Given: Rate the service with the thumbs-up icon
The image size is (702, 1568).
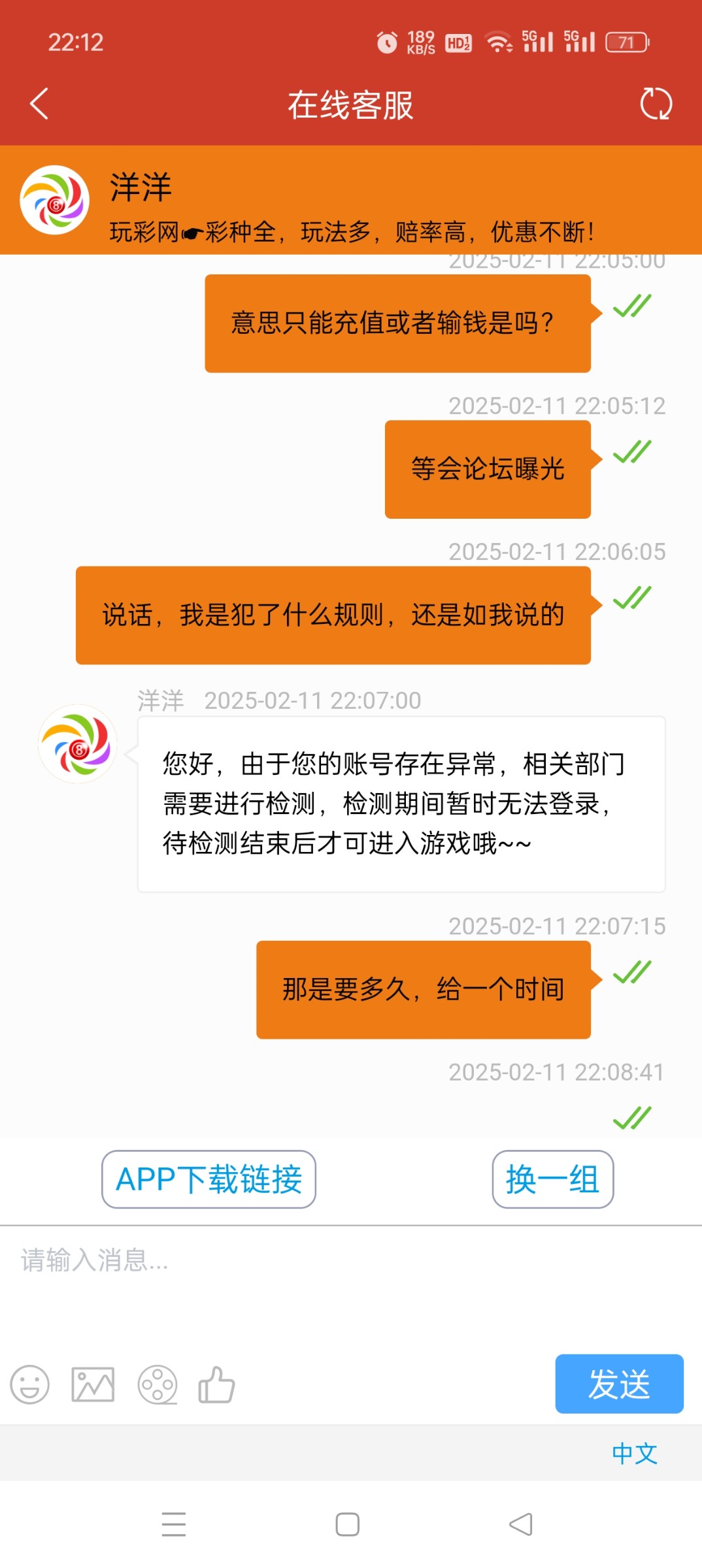Looking at the screenshot, I should coord(217,1384).
